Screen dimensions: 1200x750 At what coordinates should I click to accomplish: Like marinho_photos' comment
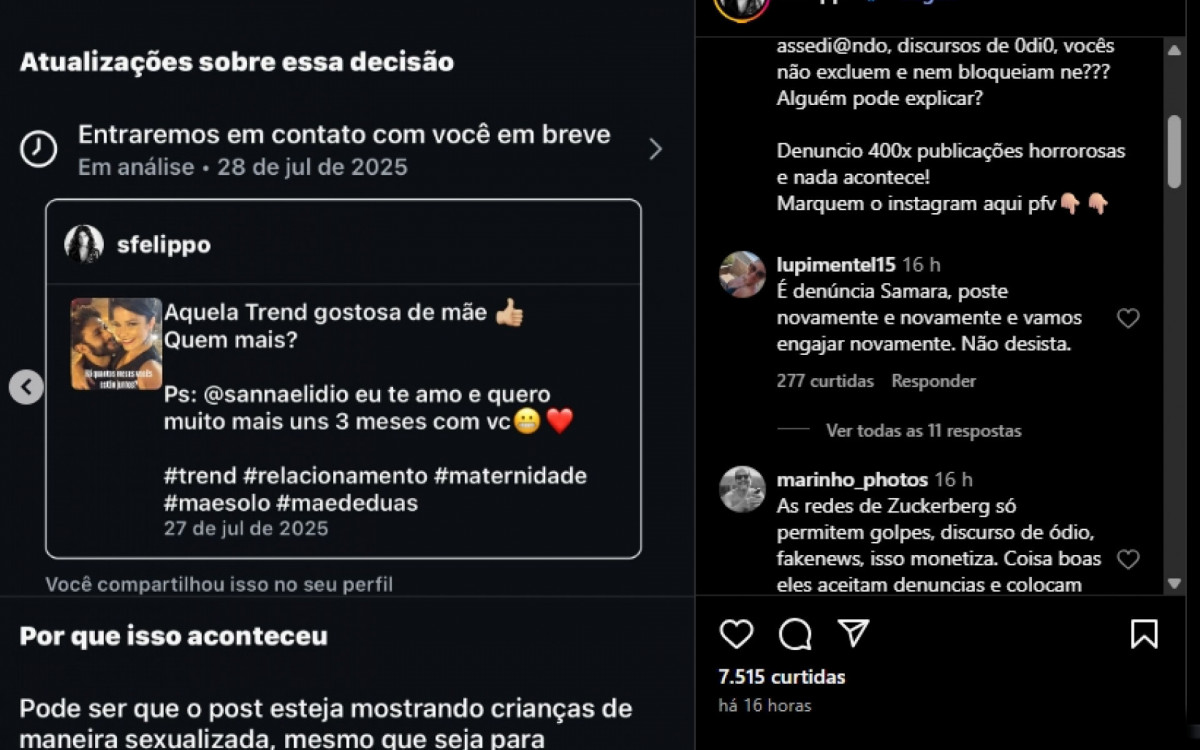tap(1128, 559)
